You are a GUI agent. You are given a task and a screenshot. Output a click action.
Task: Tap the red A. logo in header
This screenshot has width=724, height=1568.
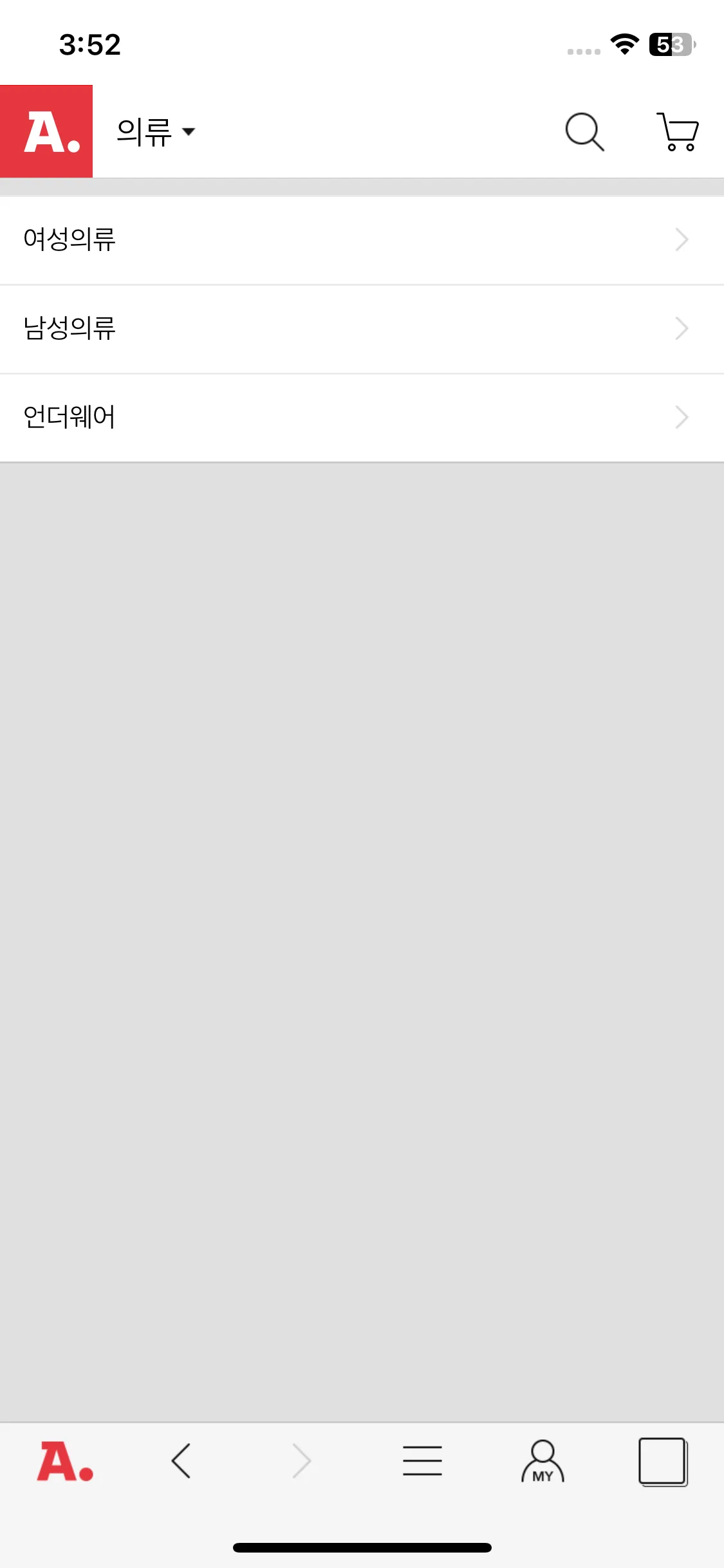point(46,131)
